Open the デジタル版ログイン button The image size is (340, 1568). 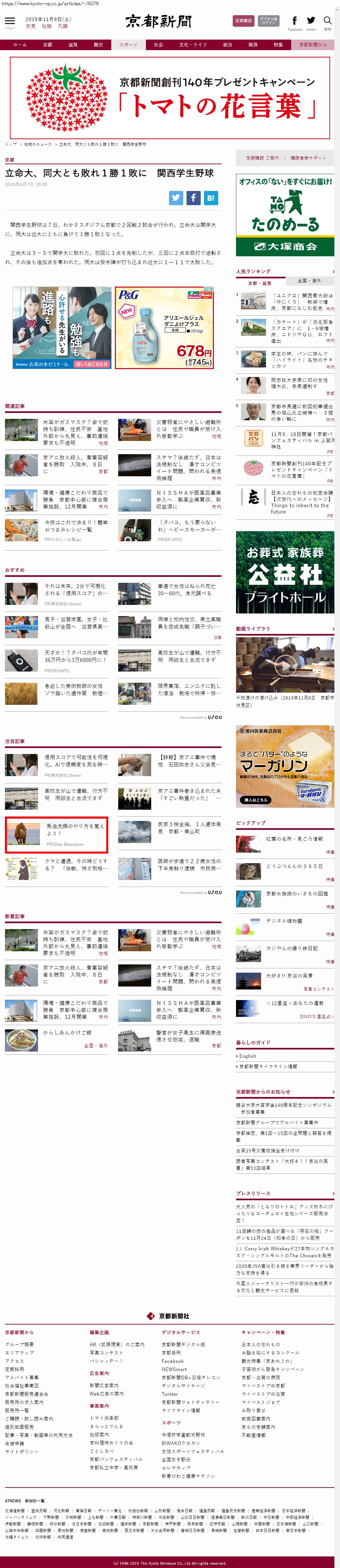[x=268, y=21]
